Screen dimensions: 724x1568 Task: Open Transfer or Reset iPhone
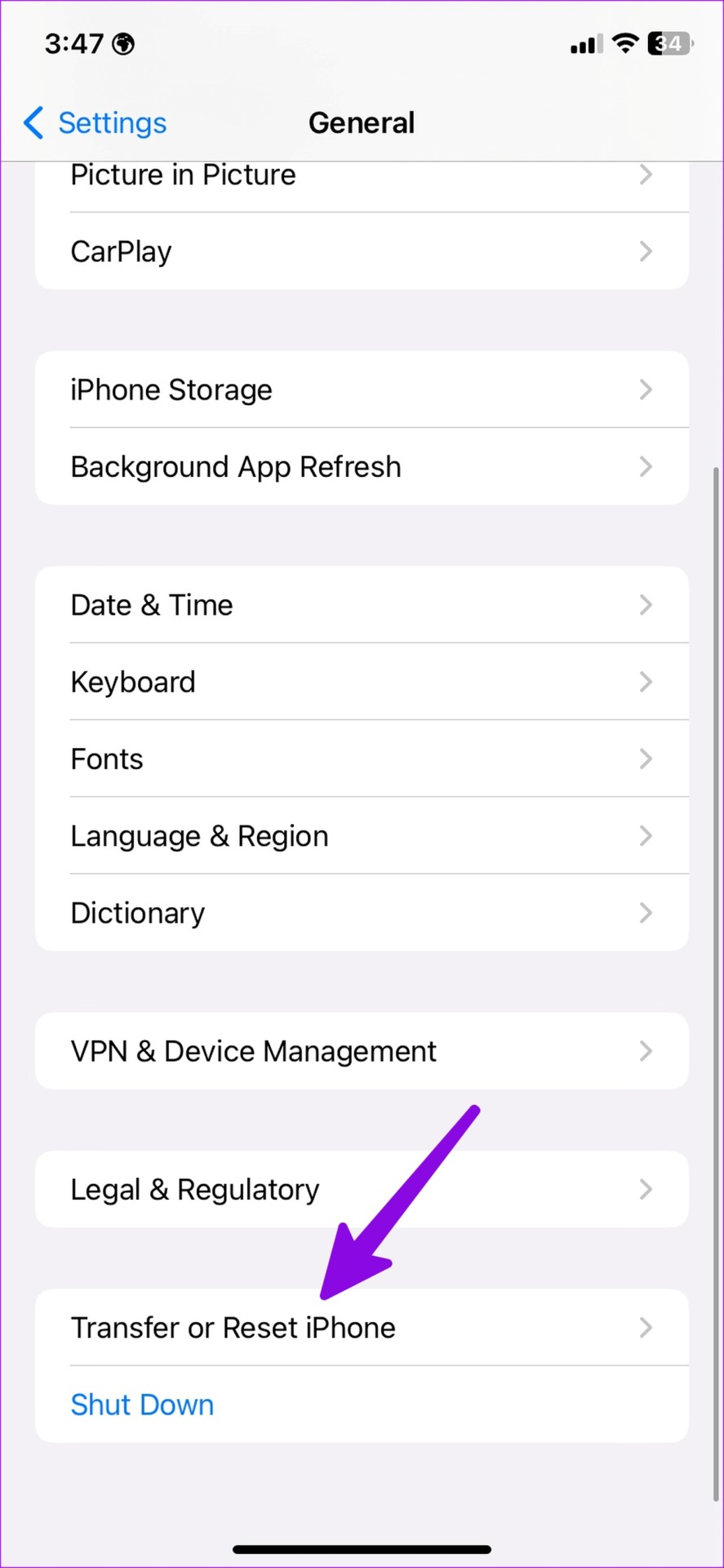point(361,1327)
